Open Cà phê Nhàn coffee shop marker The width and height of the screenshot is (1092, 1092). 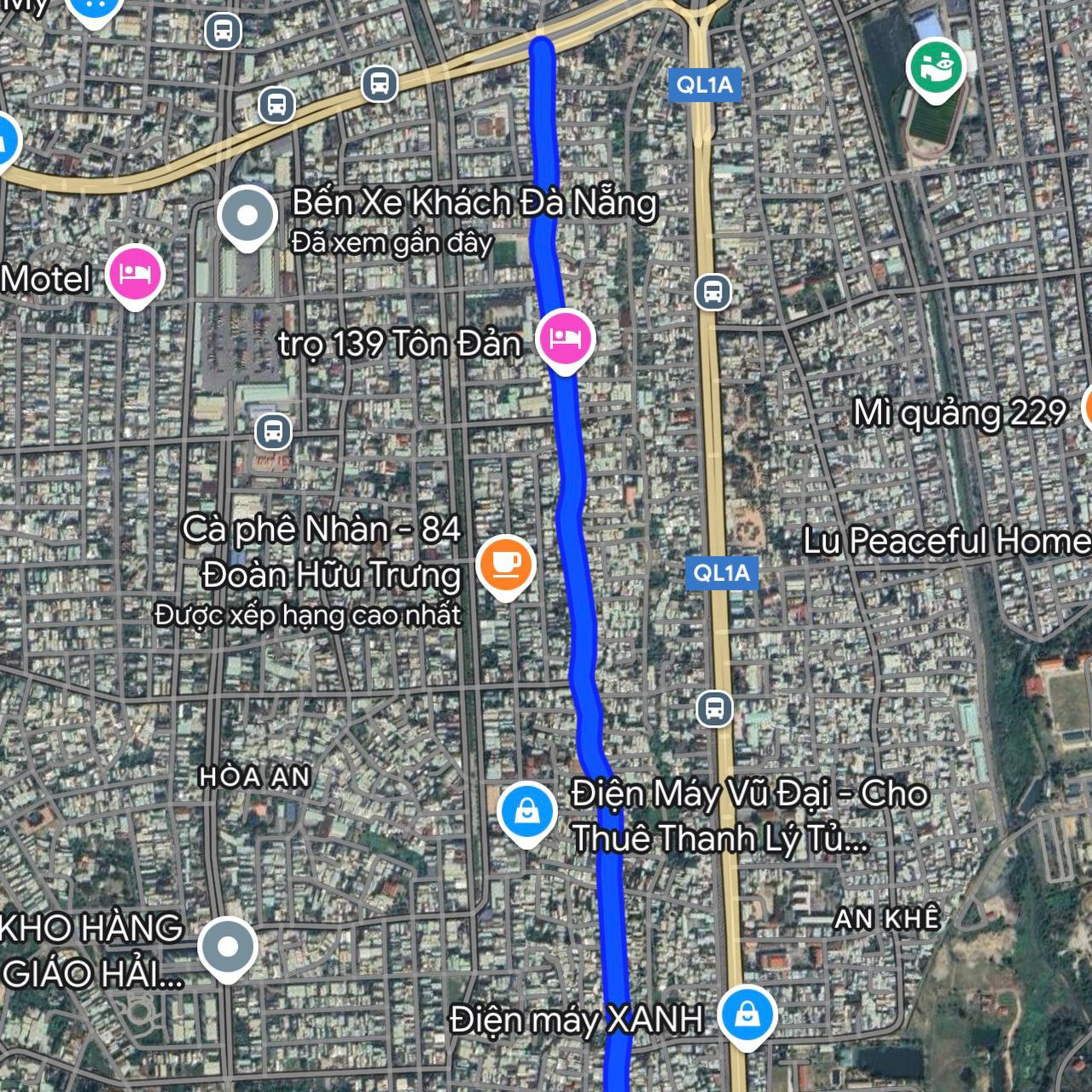point(506,564)
